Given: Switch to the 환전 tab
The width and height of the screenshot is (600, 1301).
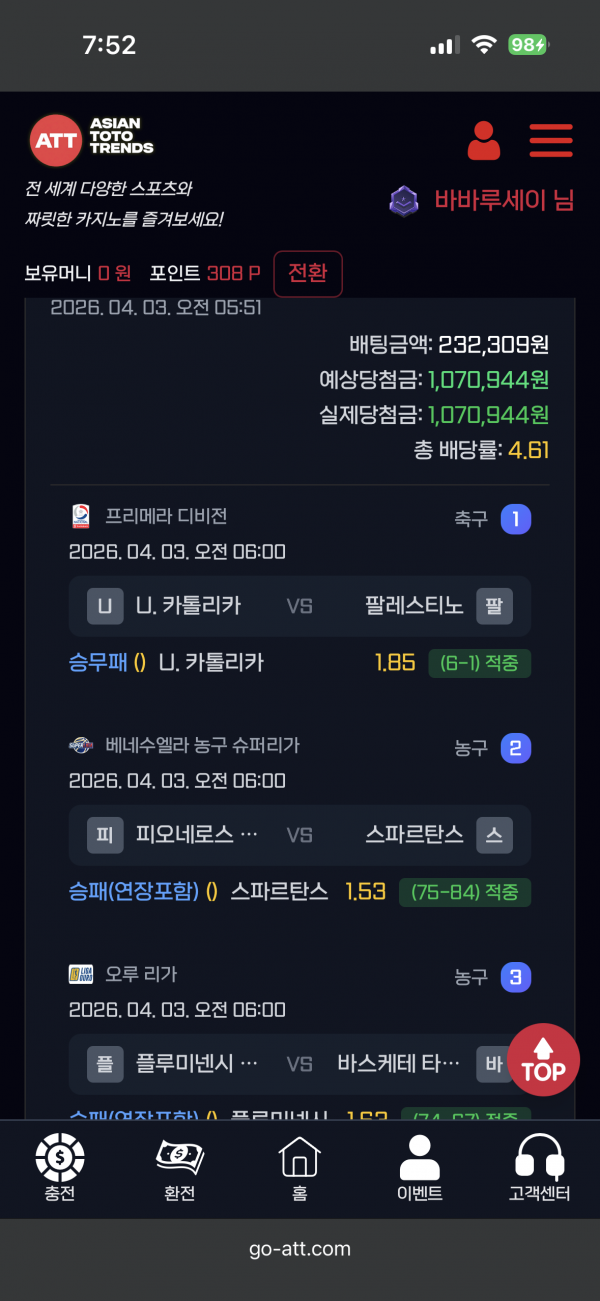Looking at the screenshot, I should click(x=180, y=1168).
